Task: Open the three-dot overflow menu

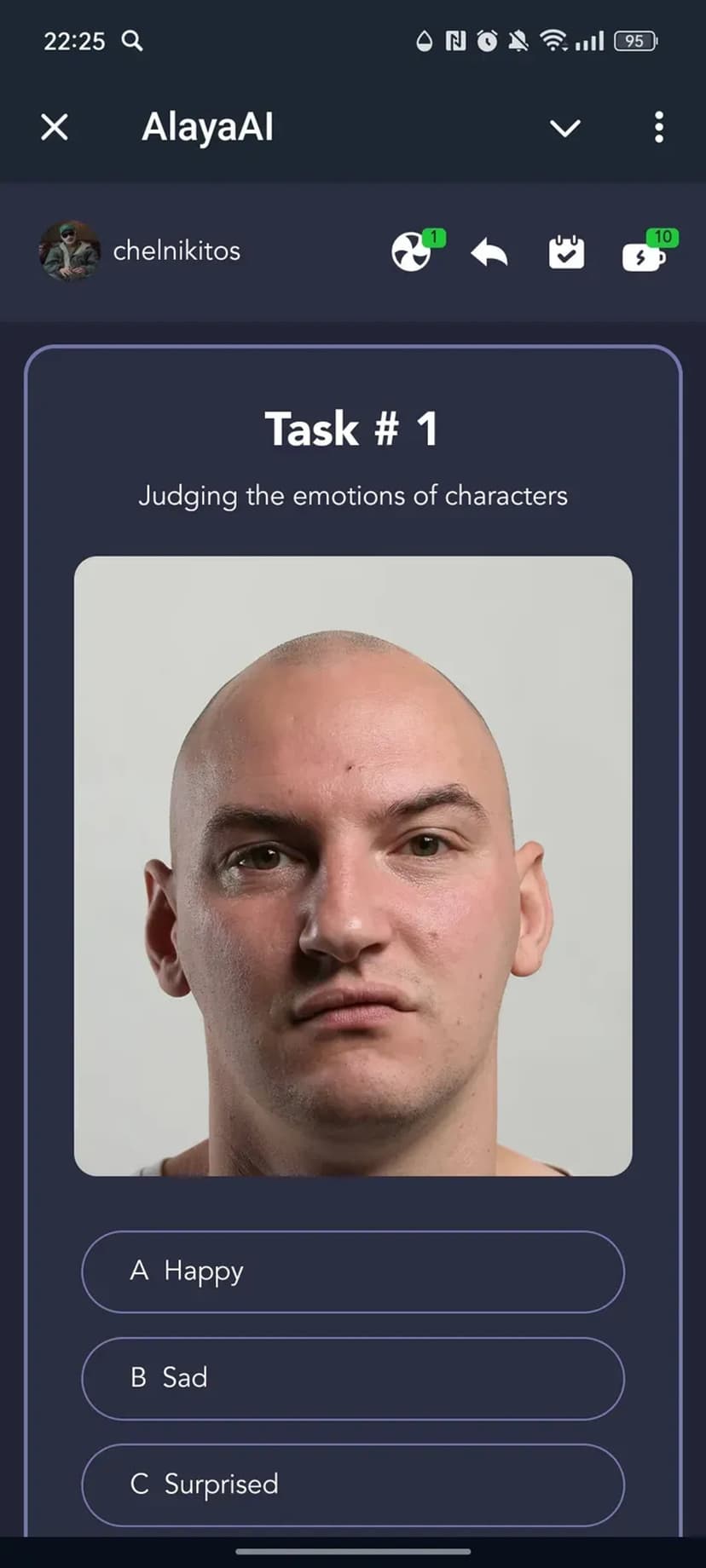Action: pos(658,128)
